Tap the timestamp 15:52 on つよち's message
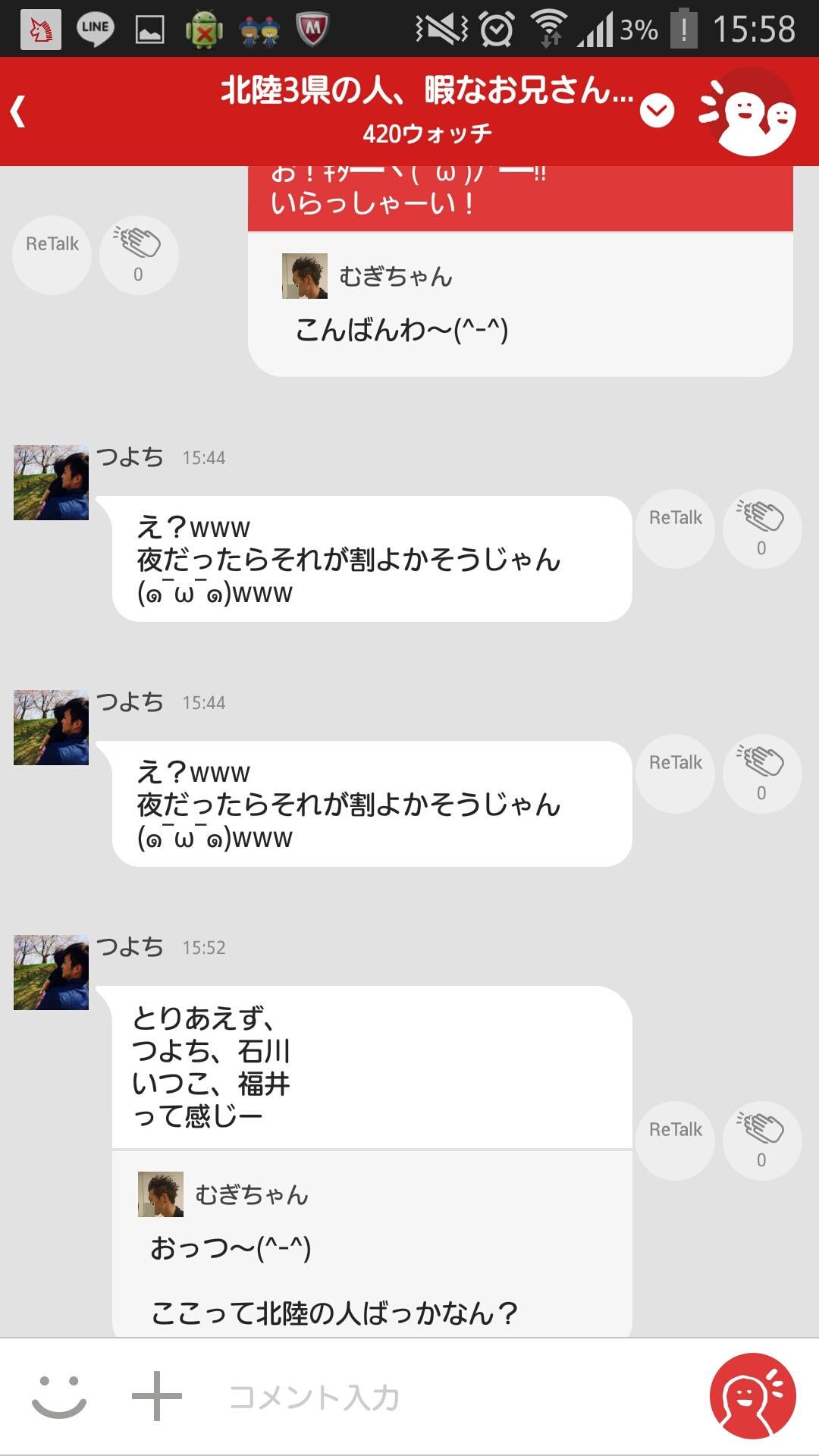 tap(203, 948)
